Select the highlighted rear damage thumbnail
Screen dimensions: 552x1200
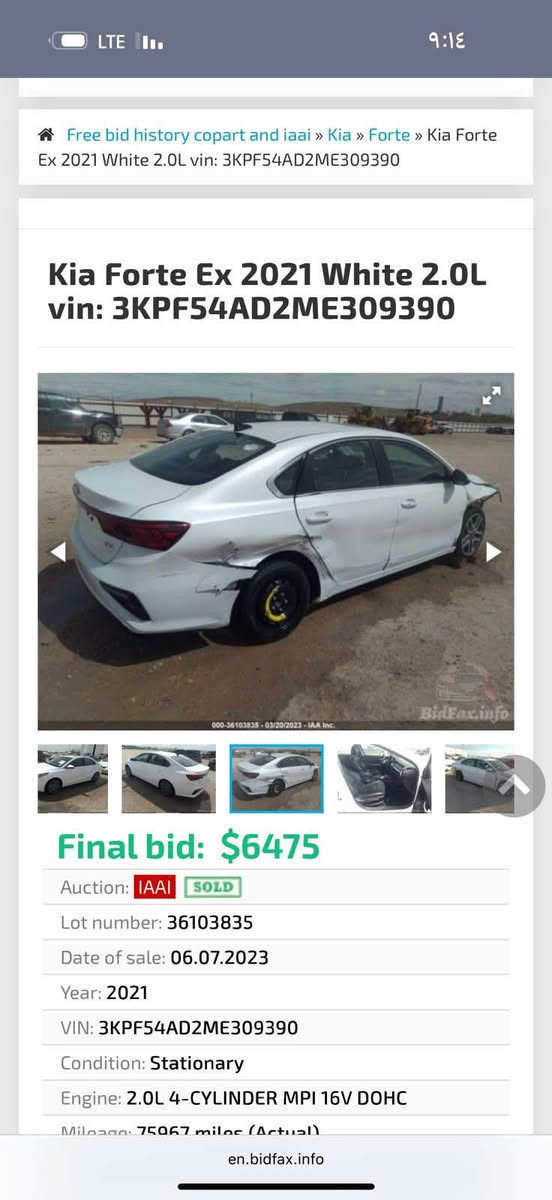click(x=276, y=778)
